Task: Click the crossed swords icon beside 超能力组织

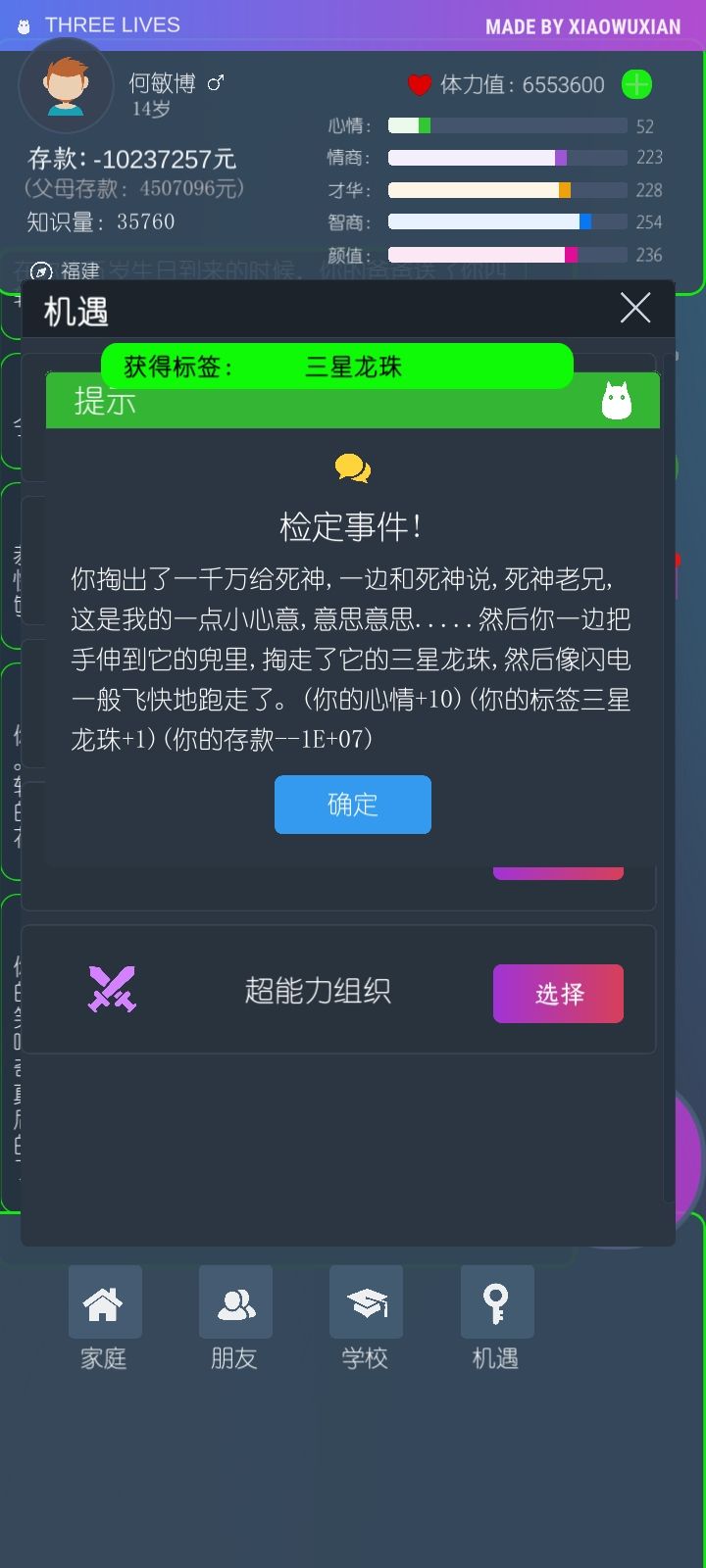Action: click(x=113, y=990)
